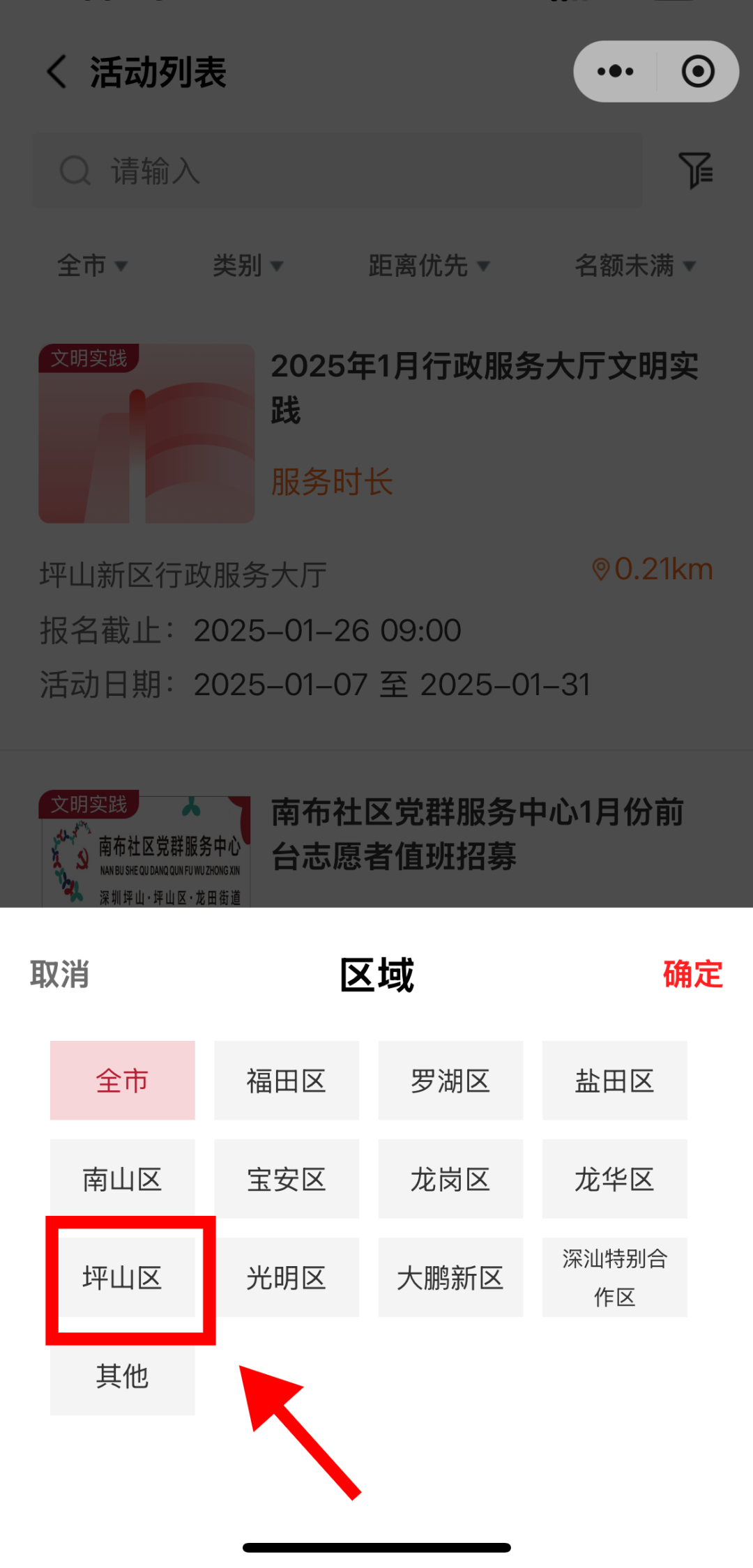Select the 坪山区 region chip
Screen dimensions: 753x1568
(x=123, y=1277)
